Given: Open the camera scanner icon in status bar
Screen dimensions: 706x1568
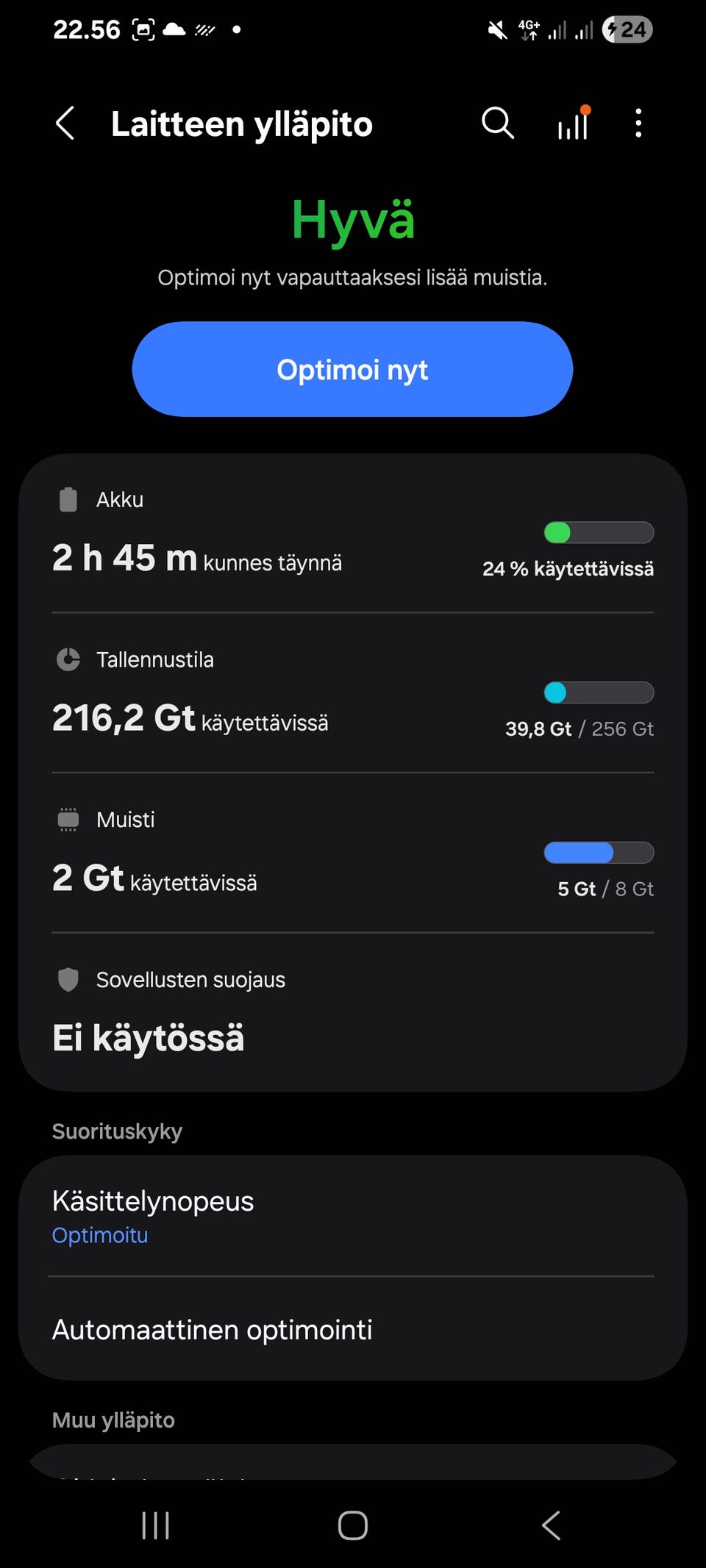Looking at the screenshot, I should click(144, 29).
